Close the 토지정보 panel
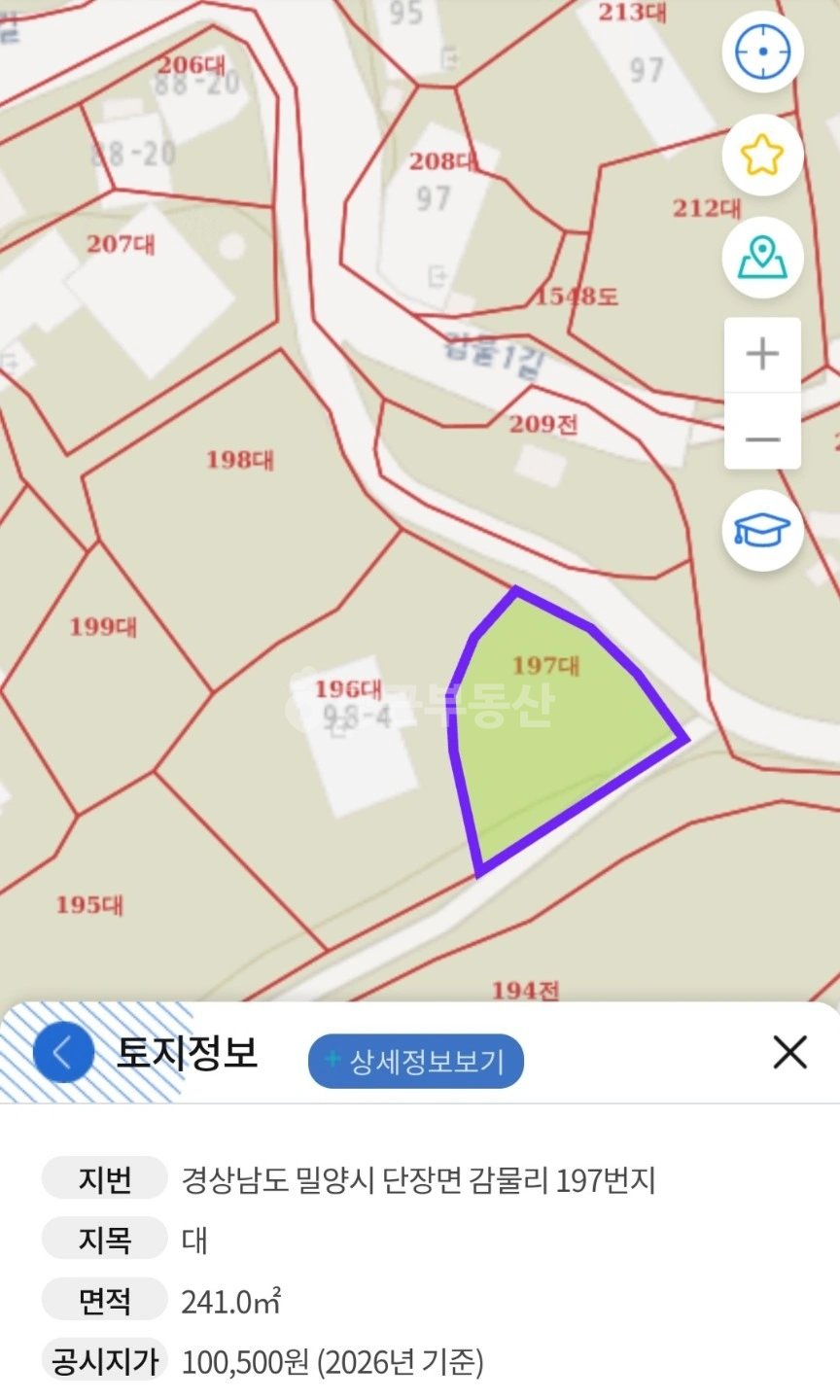This screenshot has height=1400, width=840. tap(789, 1052)
